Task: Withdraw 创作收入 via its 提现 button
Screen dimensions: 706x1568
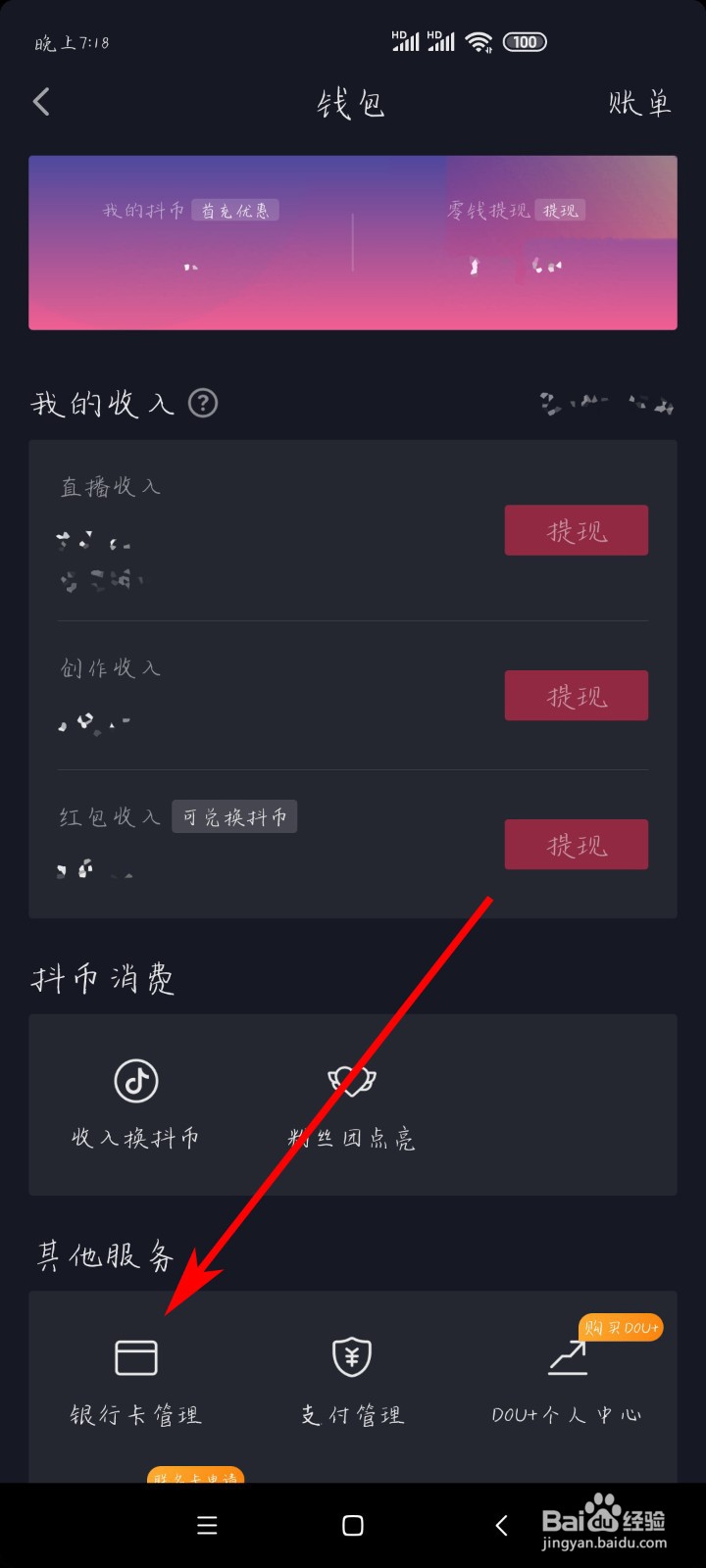Action: click(x=576, y=695)
